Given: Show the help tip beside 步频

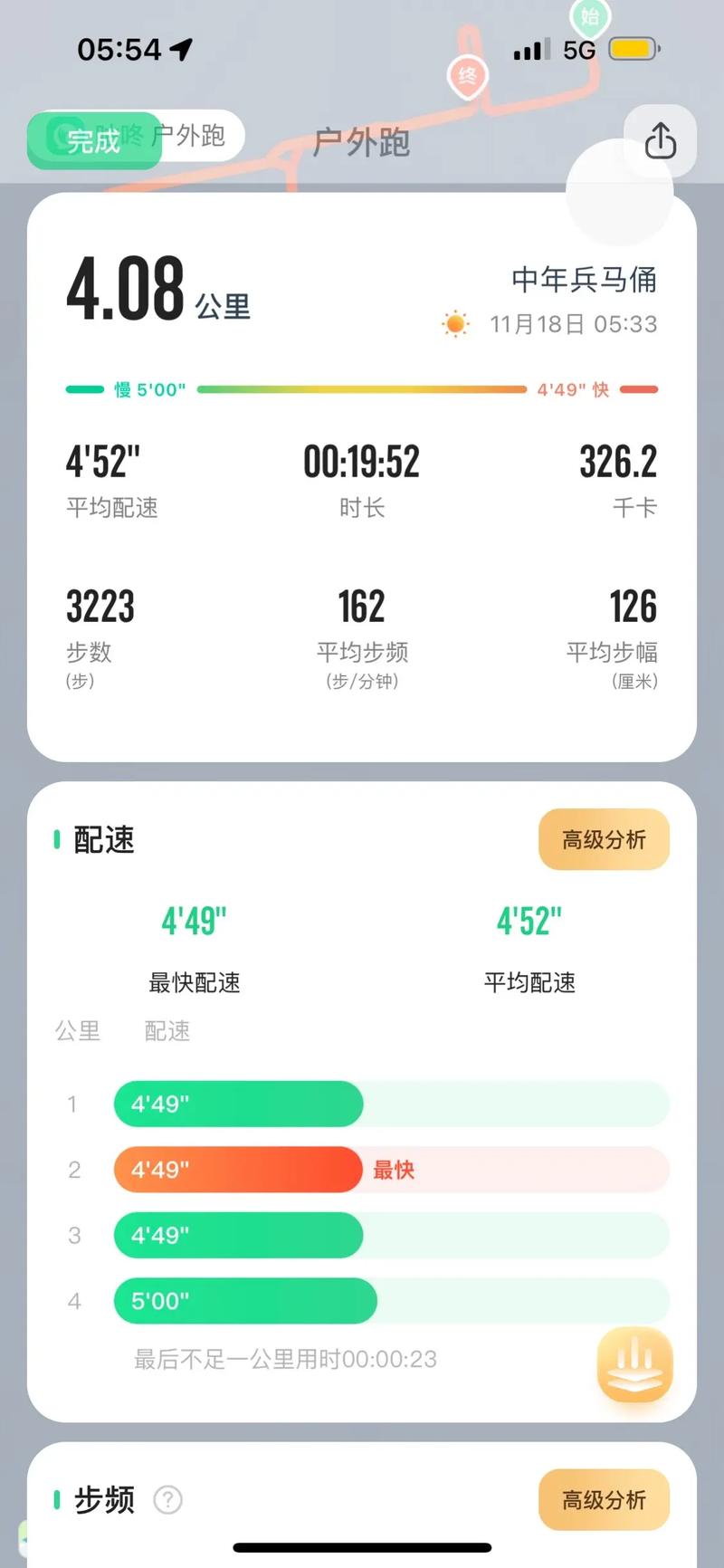Looking at the screenshot, I should click(x=168, y=1500).
